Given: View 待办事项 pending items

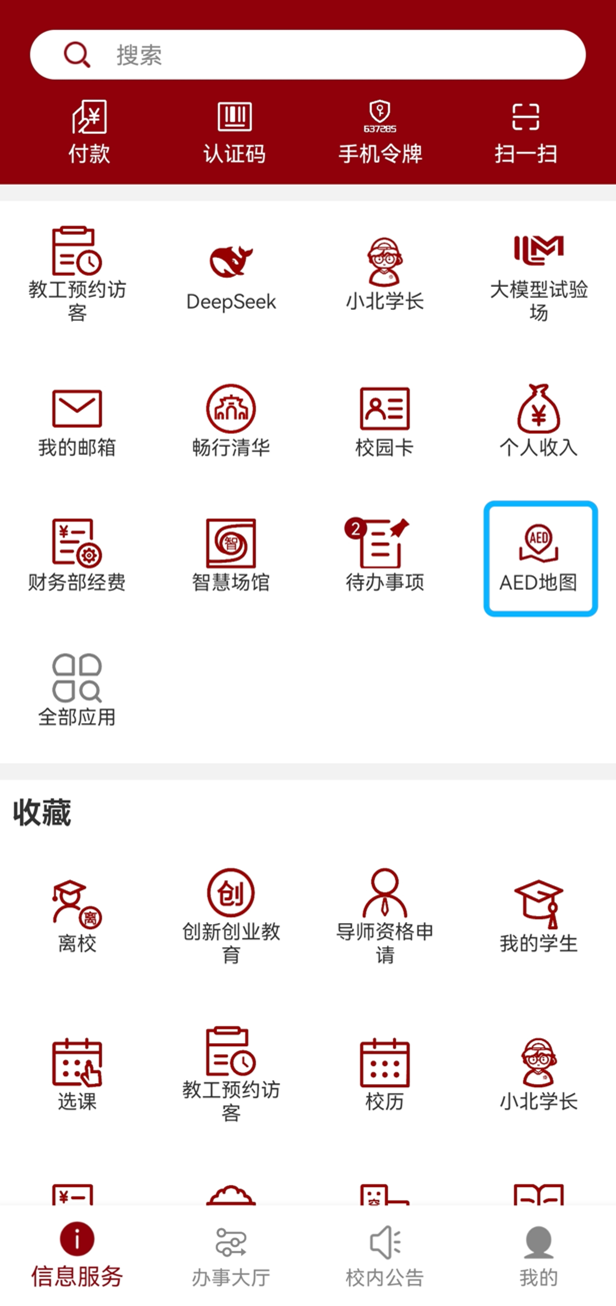Looking at the screenshot, I should coord(385,556).
